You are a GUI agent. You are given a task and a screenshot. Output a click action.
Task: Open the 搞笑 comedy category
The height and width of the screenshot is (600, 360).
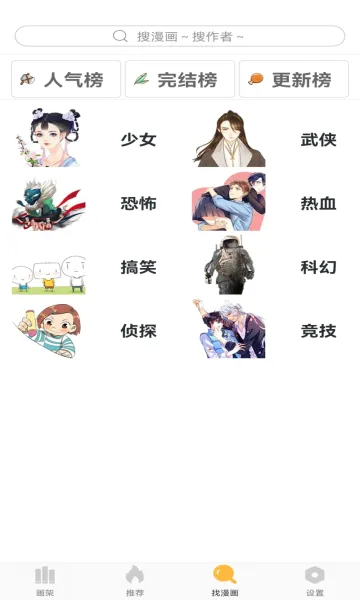click(90, 267)
